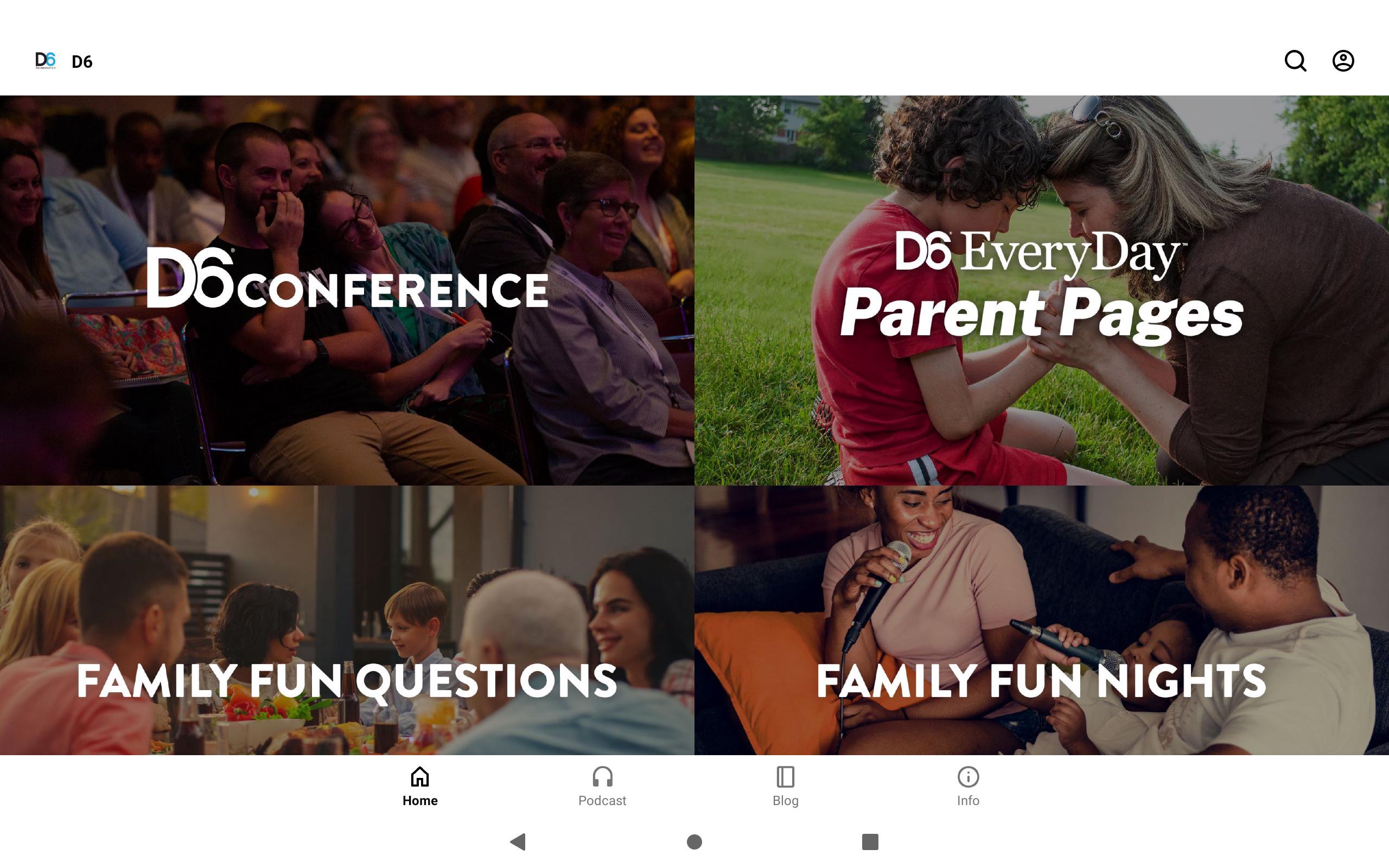This screenshot has width=1389, height=868.
Task: Open the account profile icon
Action: point(1343,61)
